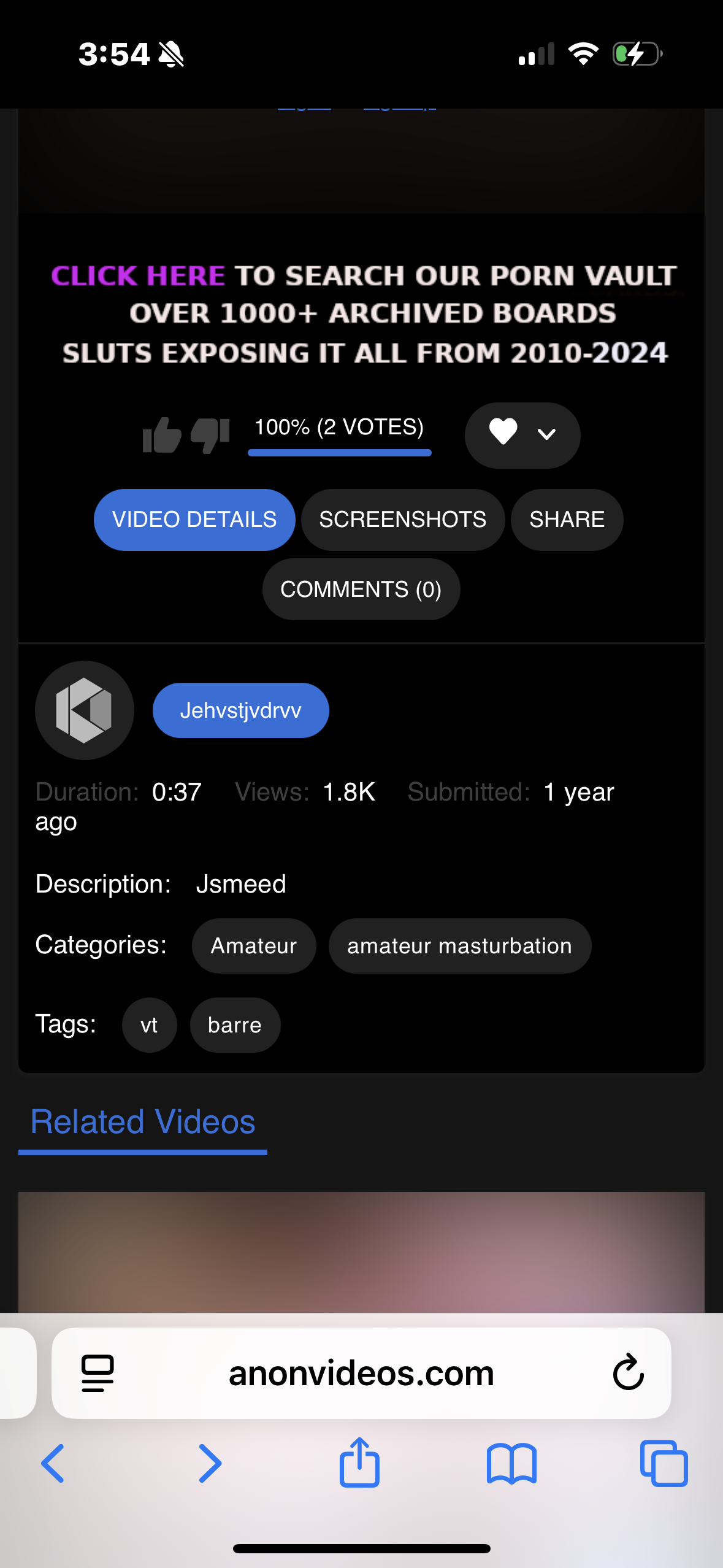Open the amateur masturbation category
The height and width of the screenshot is (1568, 723).
coord(459,946)
